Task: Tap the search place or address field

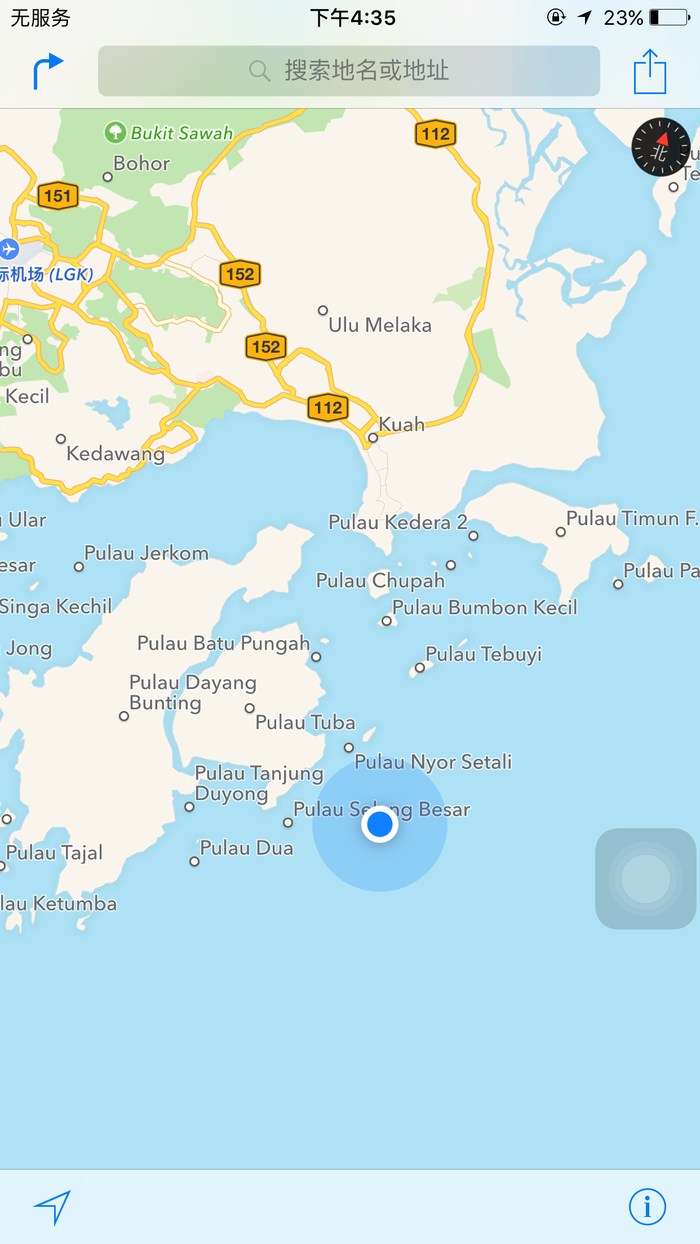Action: pos(348,71)
